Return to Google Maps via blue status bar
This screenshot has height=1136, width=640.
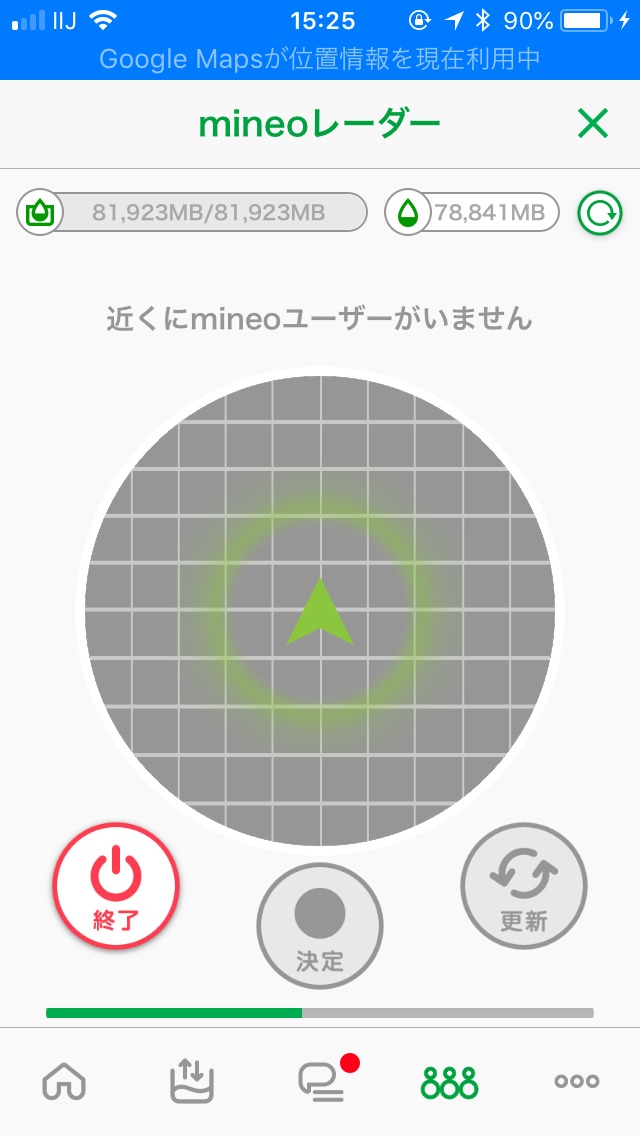coord(320,59)
